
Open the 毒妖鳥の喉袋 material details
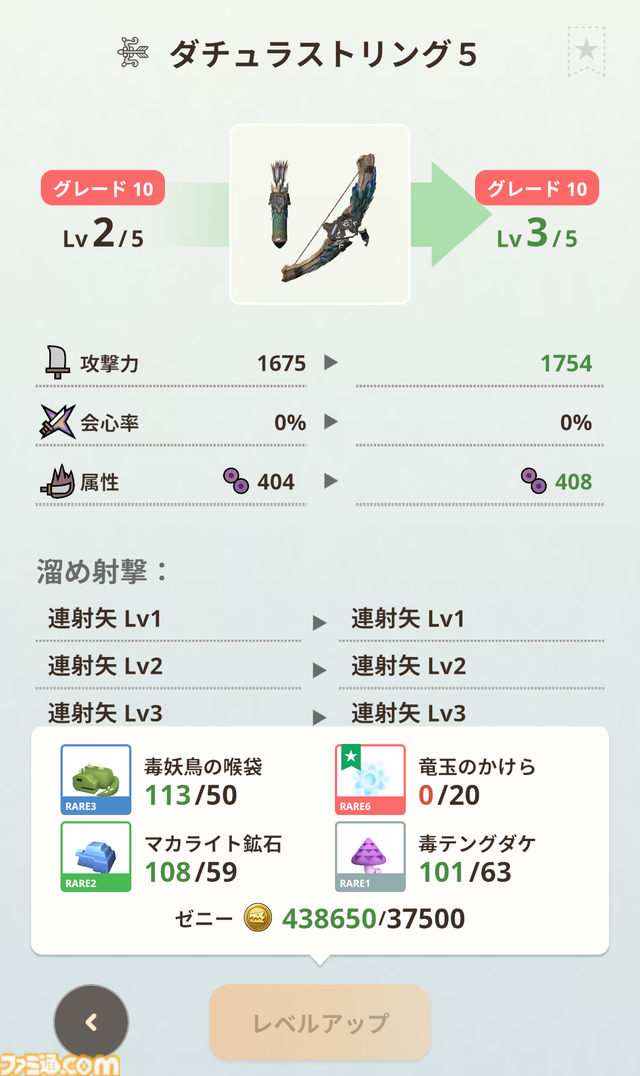coord(96,780)
